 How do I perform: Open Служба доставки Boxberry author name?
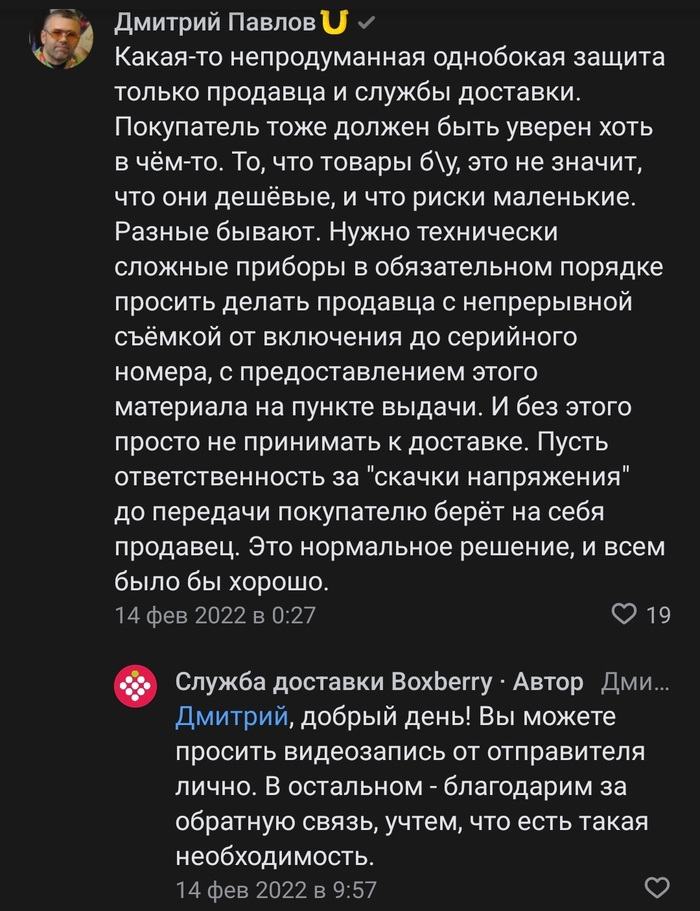(333, 681)
